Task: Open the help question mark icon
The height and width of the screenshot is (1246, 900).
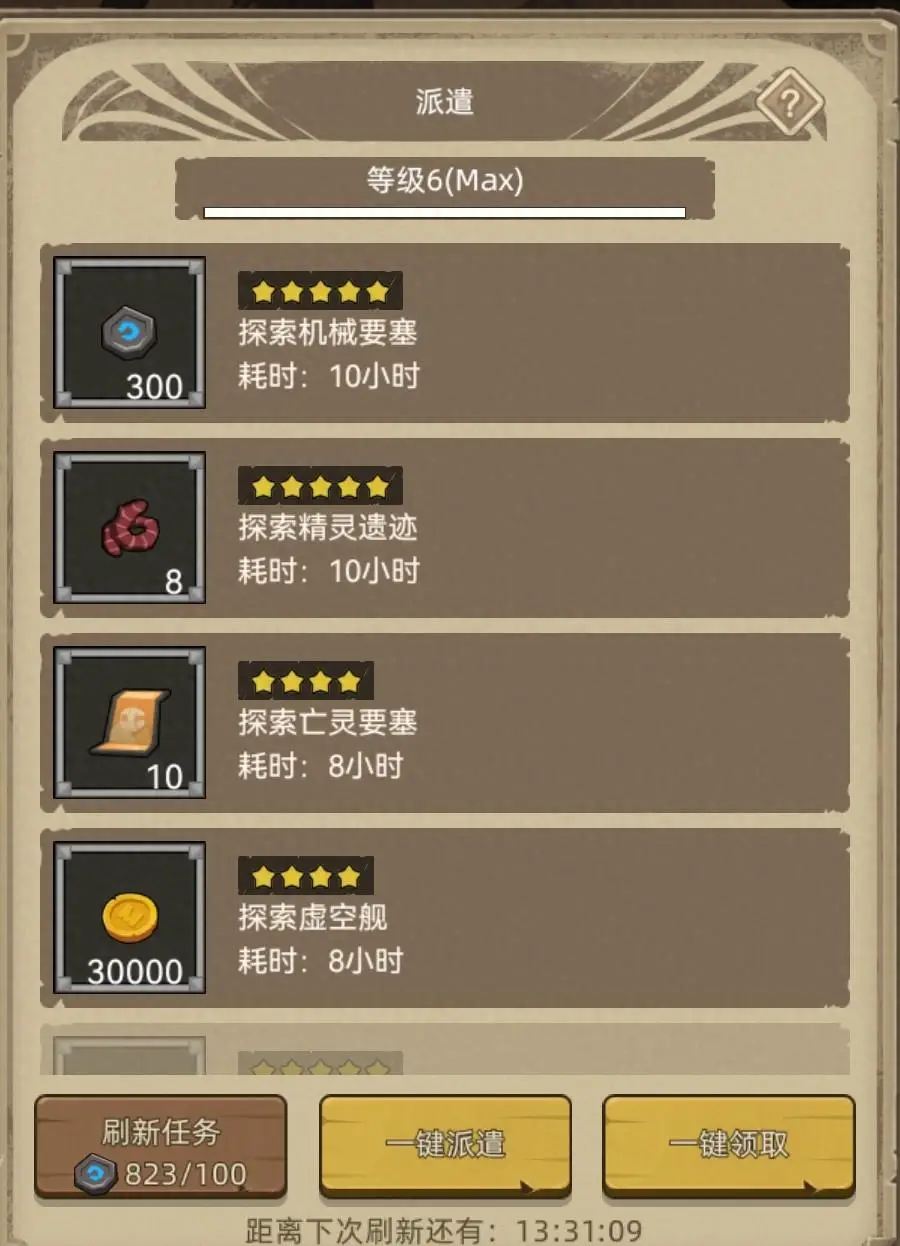Action: 789,102
